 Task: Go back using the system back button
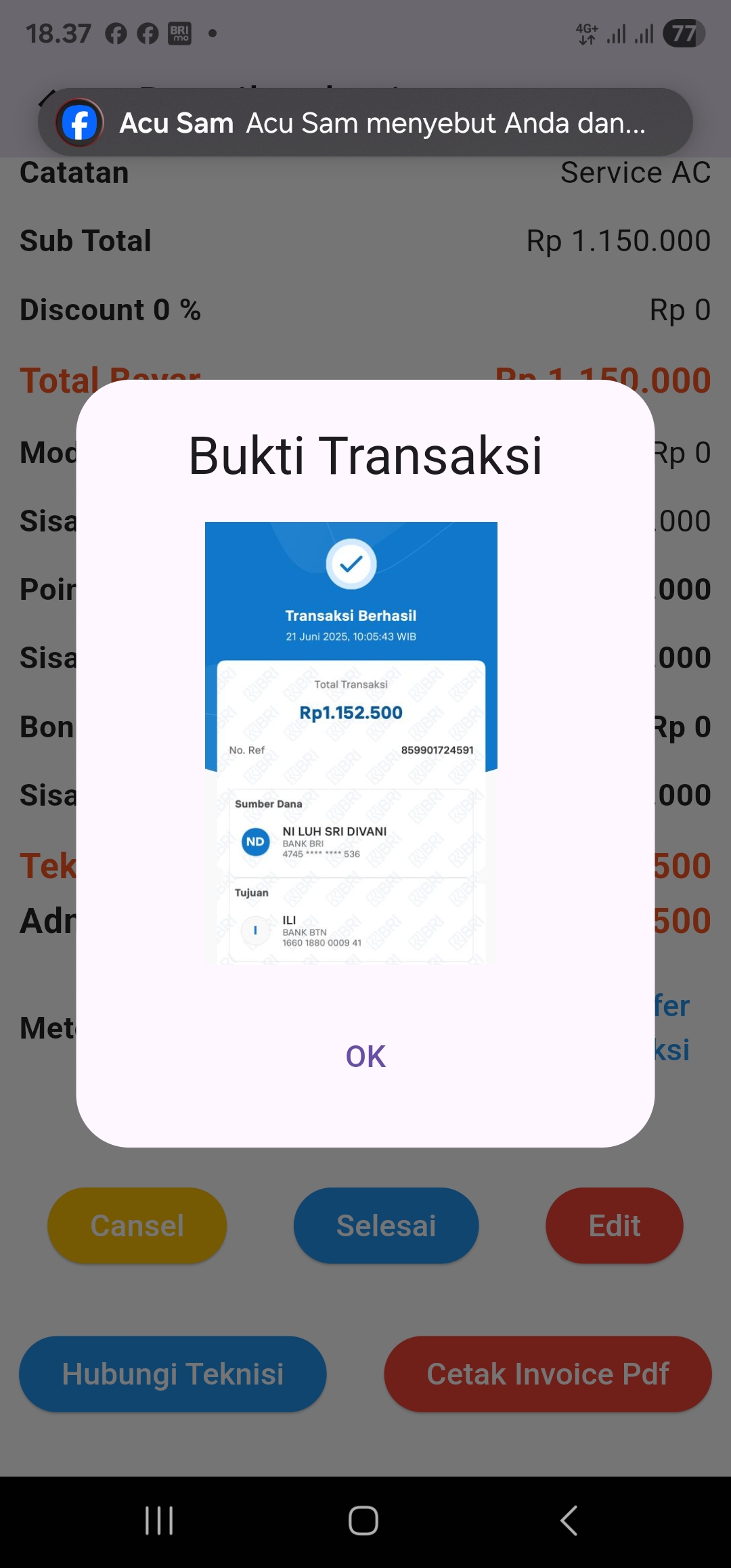569,1521
